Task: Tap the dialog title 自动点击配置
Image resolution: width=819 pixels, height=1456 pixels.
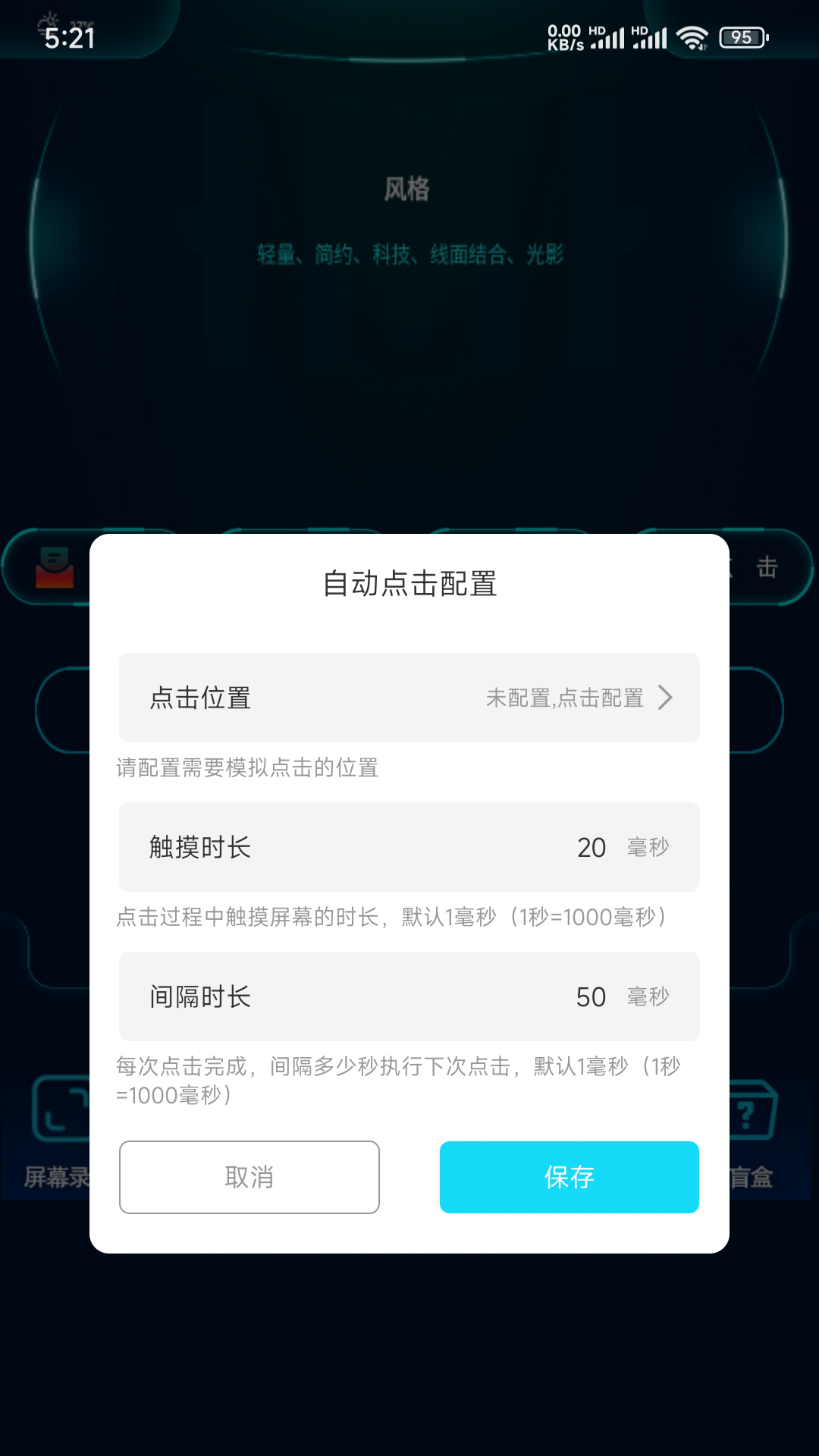Action: (x=409, y=585)
